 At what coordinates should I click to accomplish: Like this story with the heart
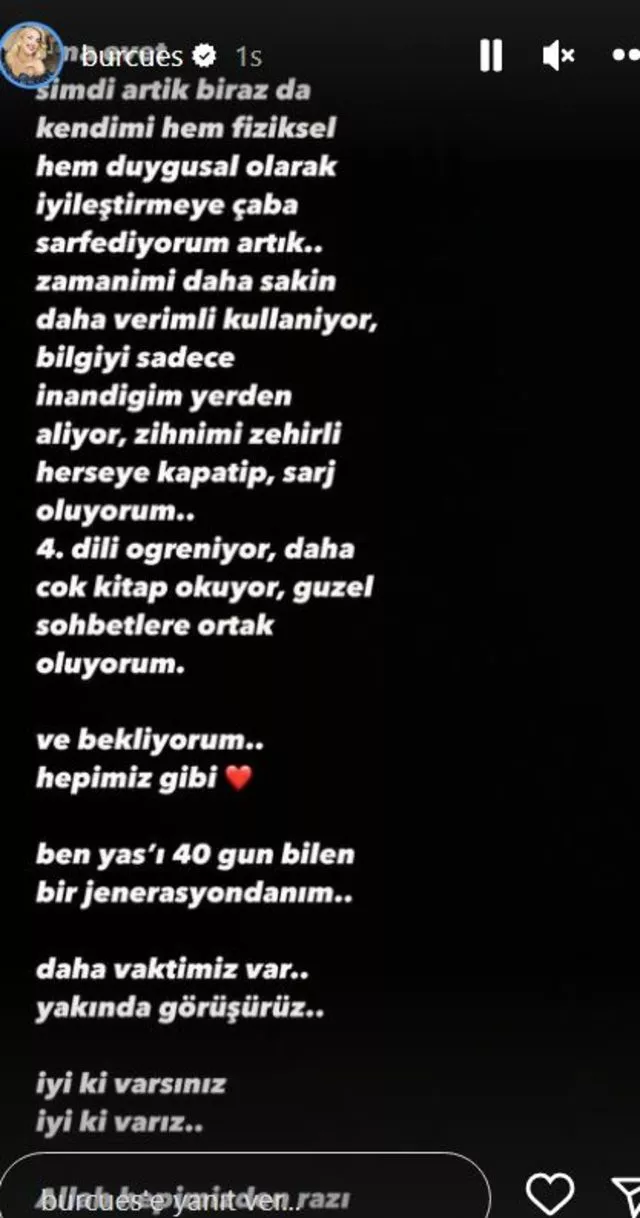[549, 1194]
